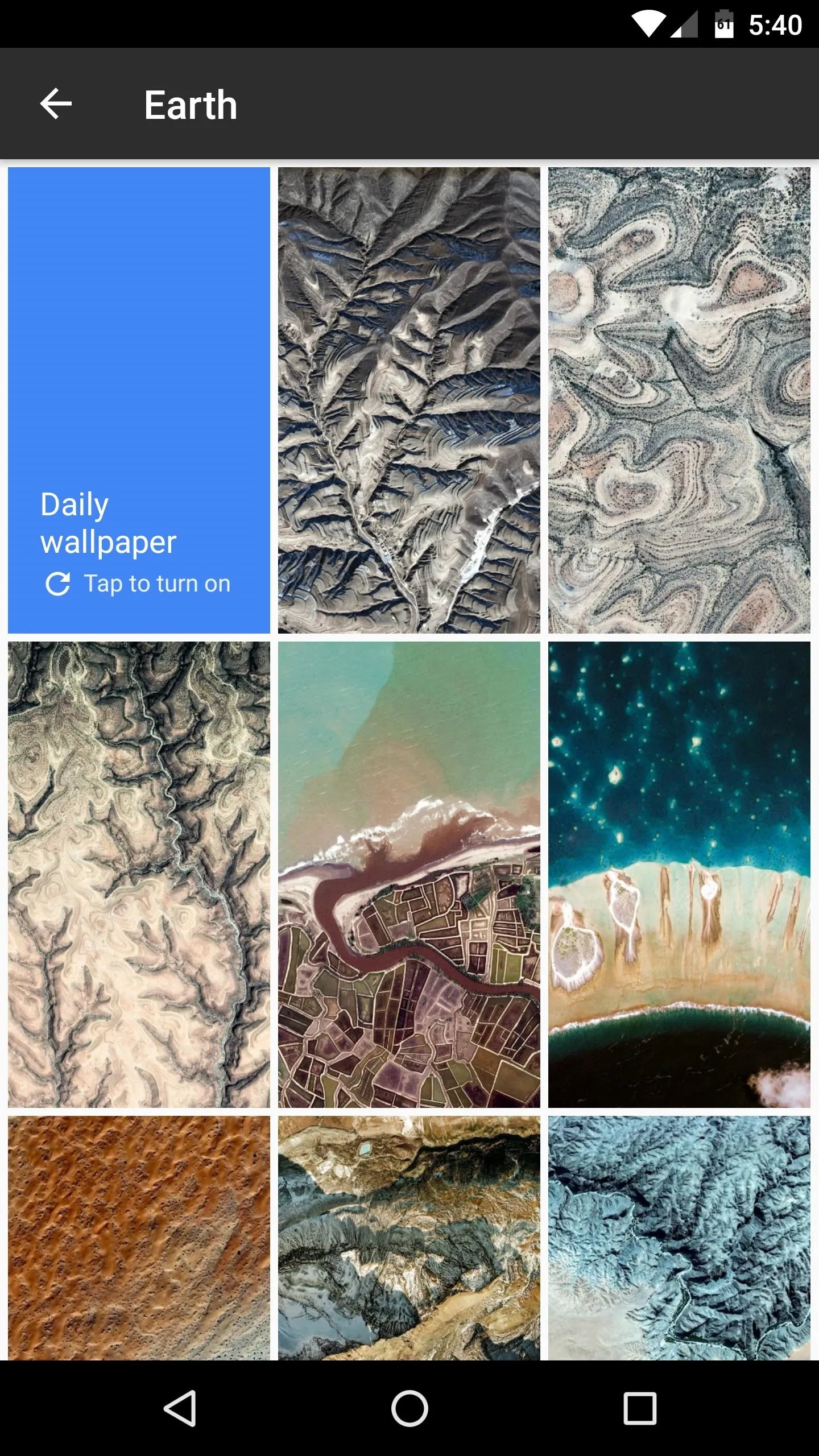Turn on the Daily wallpaper tile
The height and width of the screenshot is (1456, 819).
139,400
